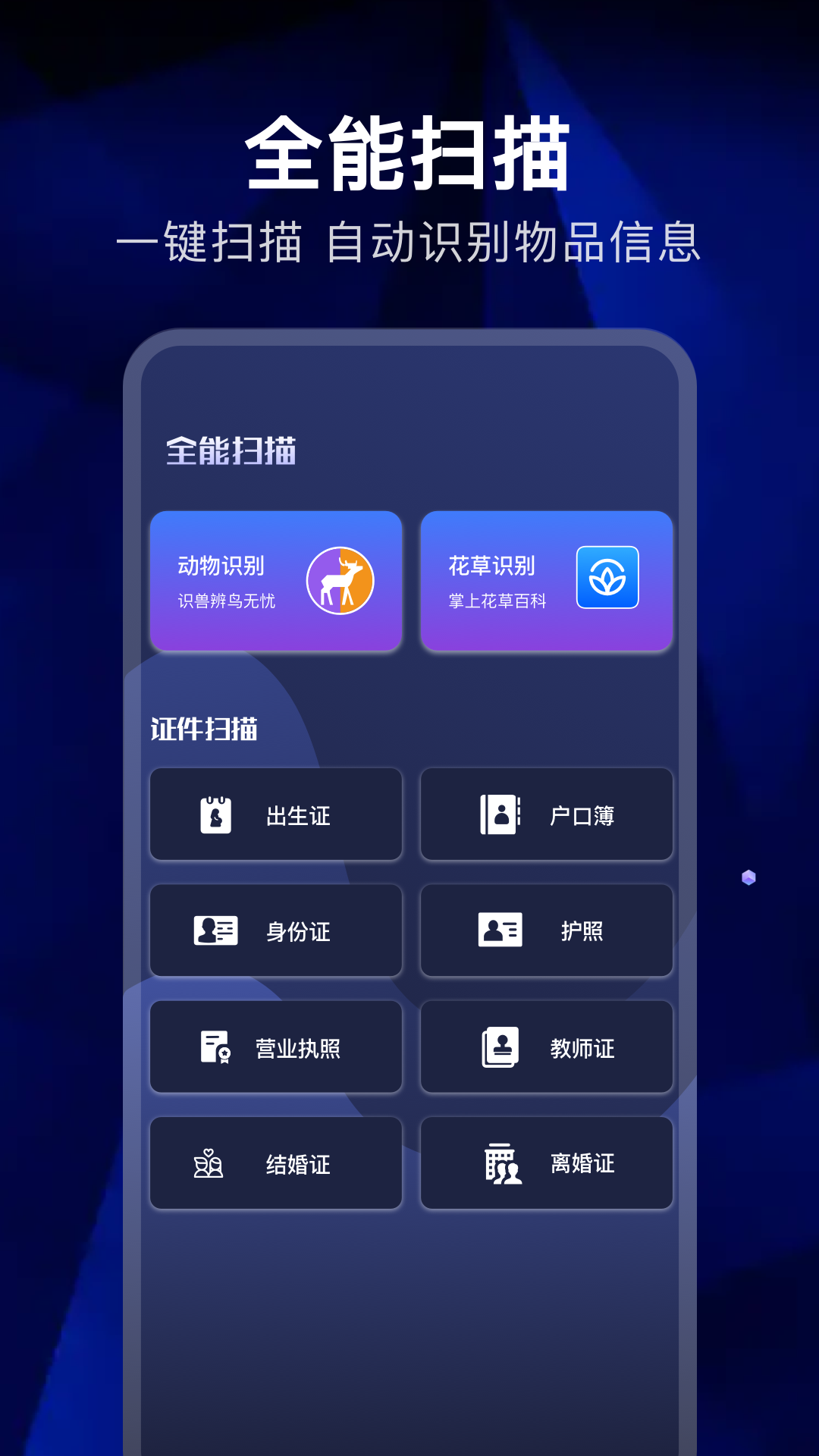This screenshot has height=1456, width=819.
Task: Scan a 教师证 document
Action: [x=546, y=1047]
